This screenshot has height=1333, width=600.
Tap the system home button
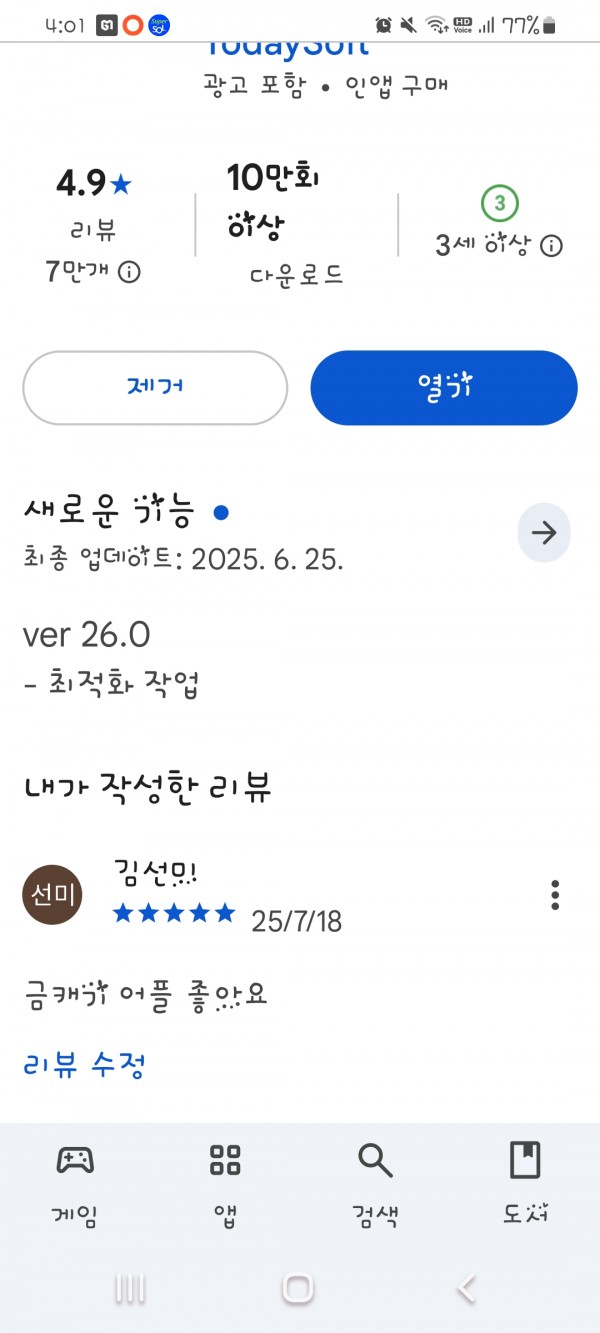(x=298, y=1289)
